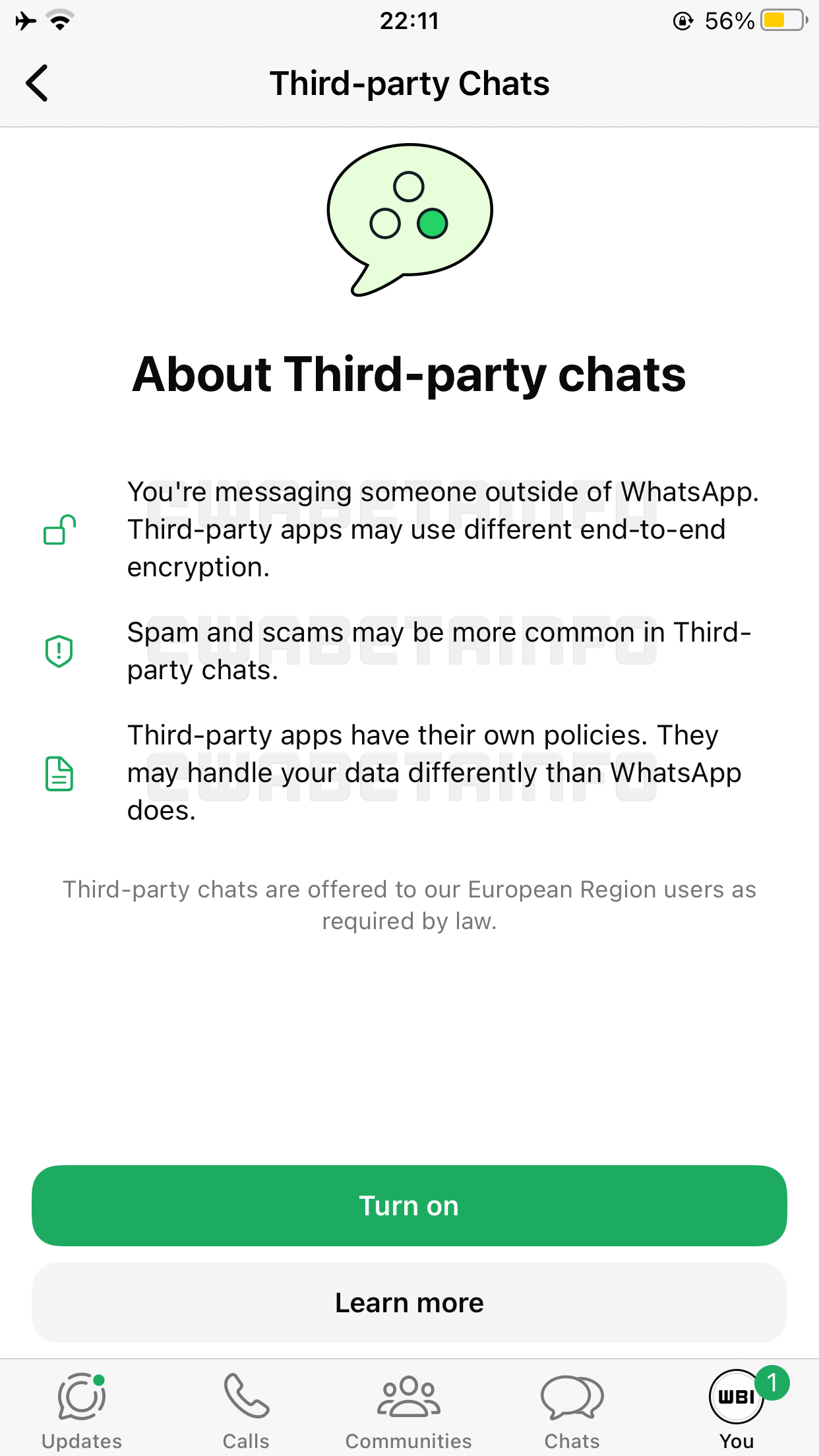This screenshot has height=1456, width=819.
Task: Tap the Learn more button
Action: pyautogui.click(x=409, y=1302)
